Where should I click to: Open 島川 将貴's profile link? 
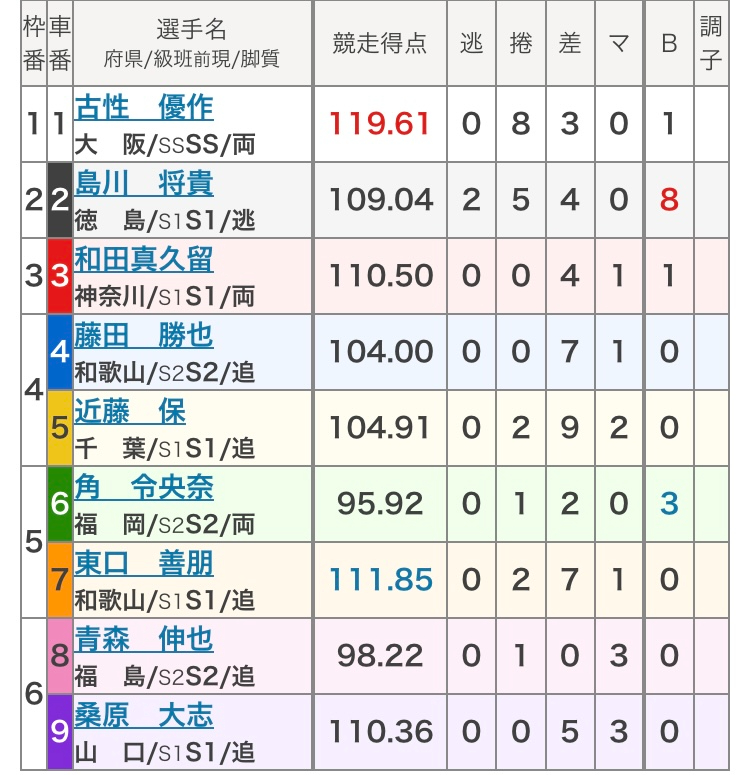(x=143, y=183)
